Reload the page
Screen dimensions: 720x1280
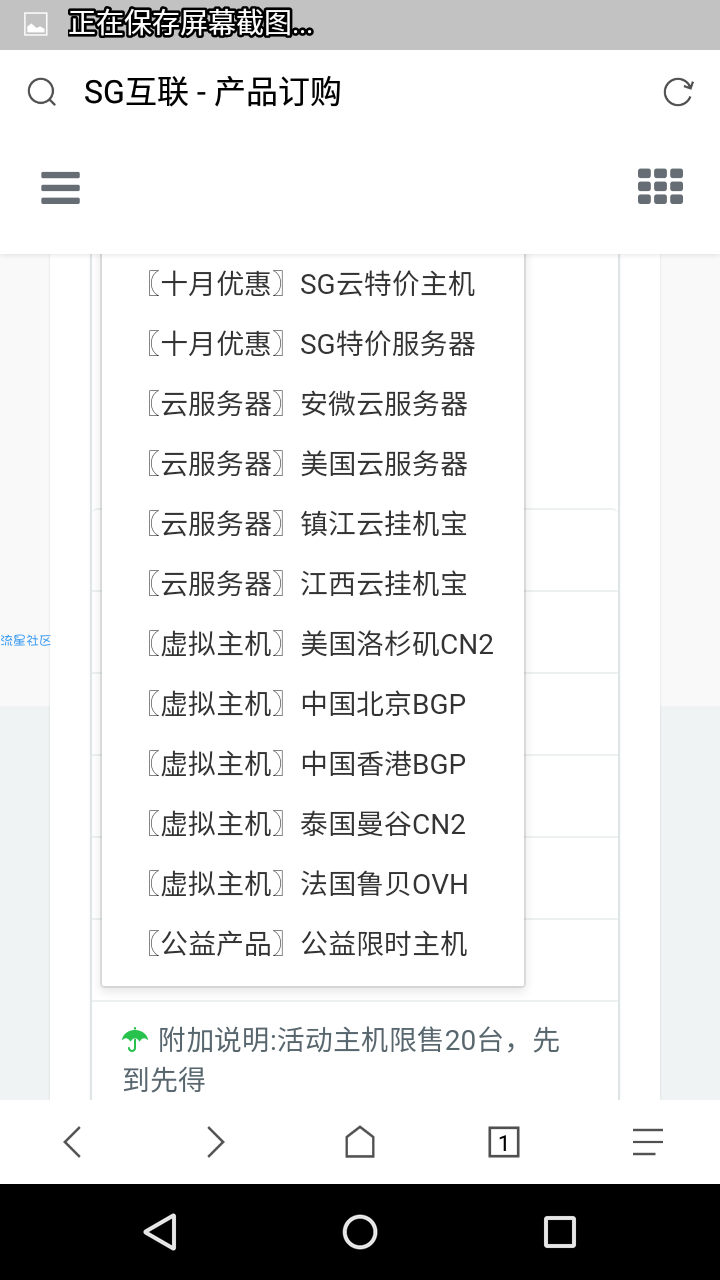coord(678,92)
